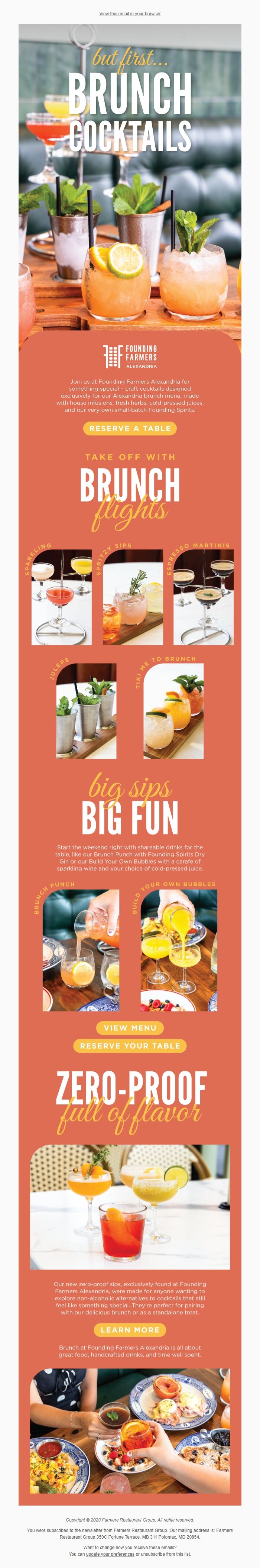Tap Learn More about zero-proof sips
The width and height of the screenshot is (260, 1568).
130,1330
